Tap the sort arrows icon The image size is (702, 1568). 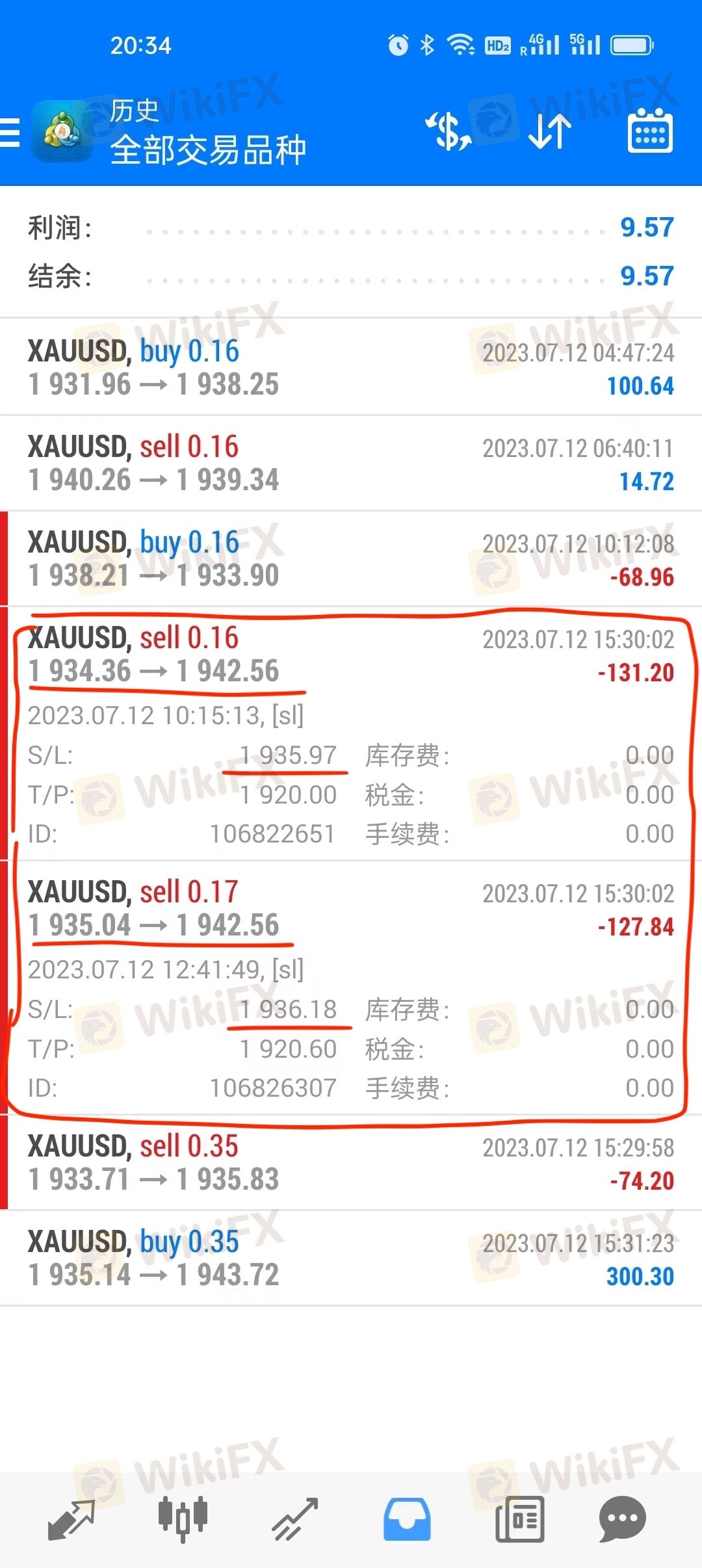pyautogui.click(x=550, y=131)
